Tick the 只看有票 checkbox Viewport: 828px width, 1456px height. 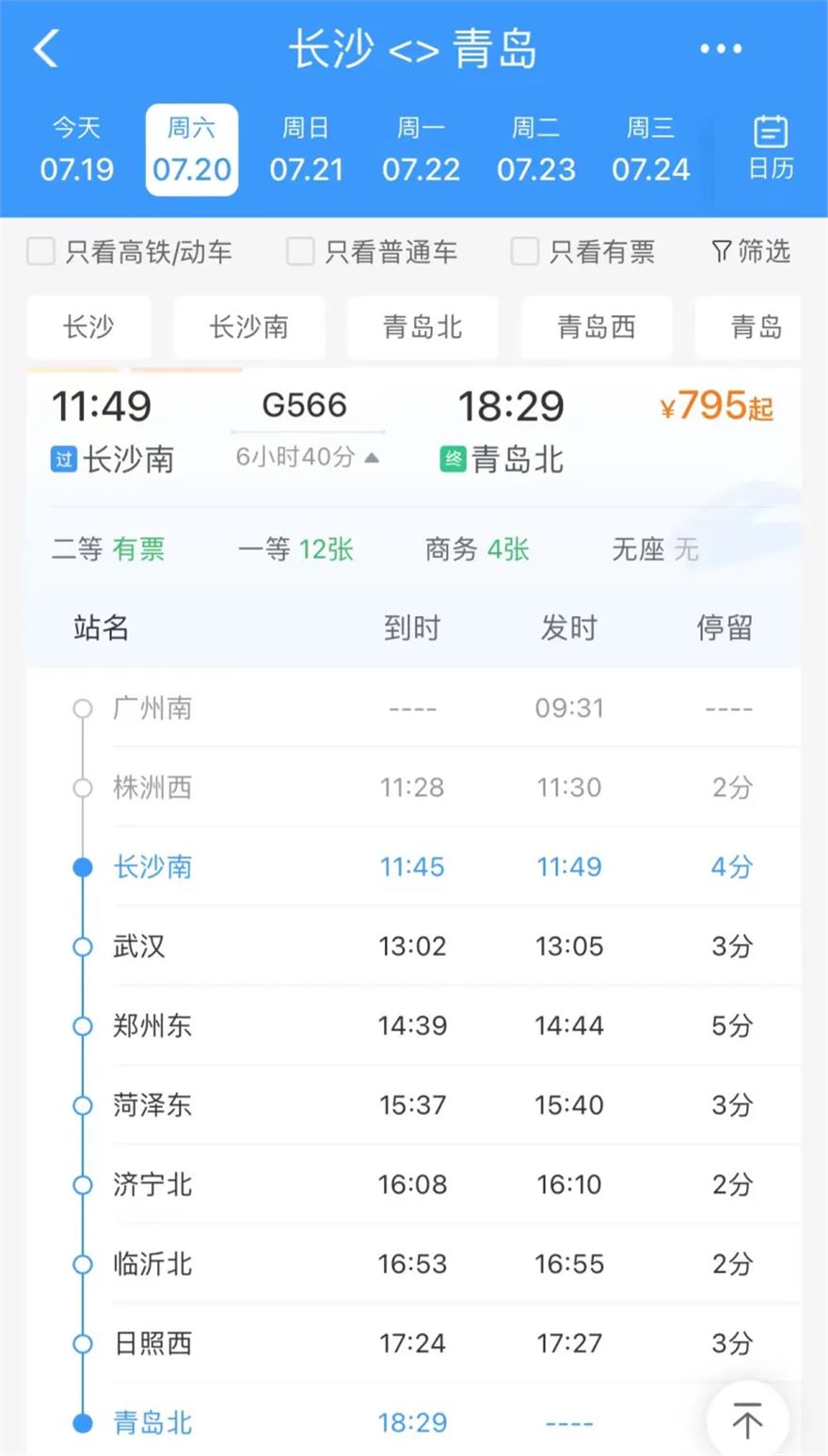[x=525, y=252]
